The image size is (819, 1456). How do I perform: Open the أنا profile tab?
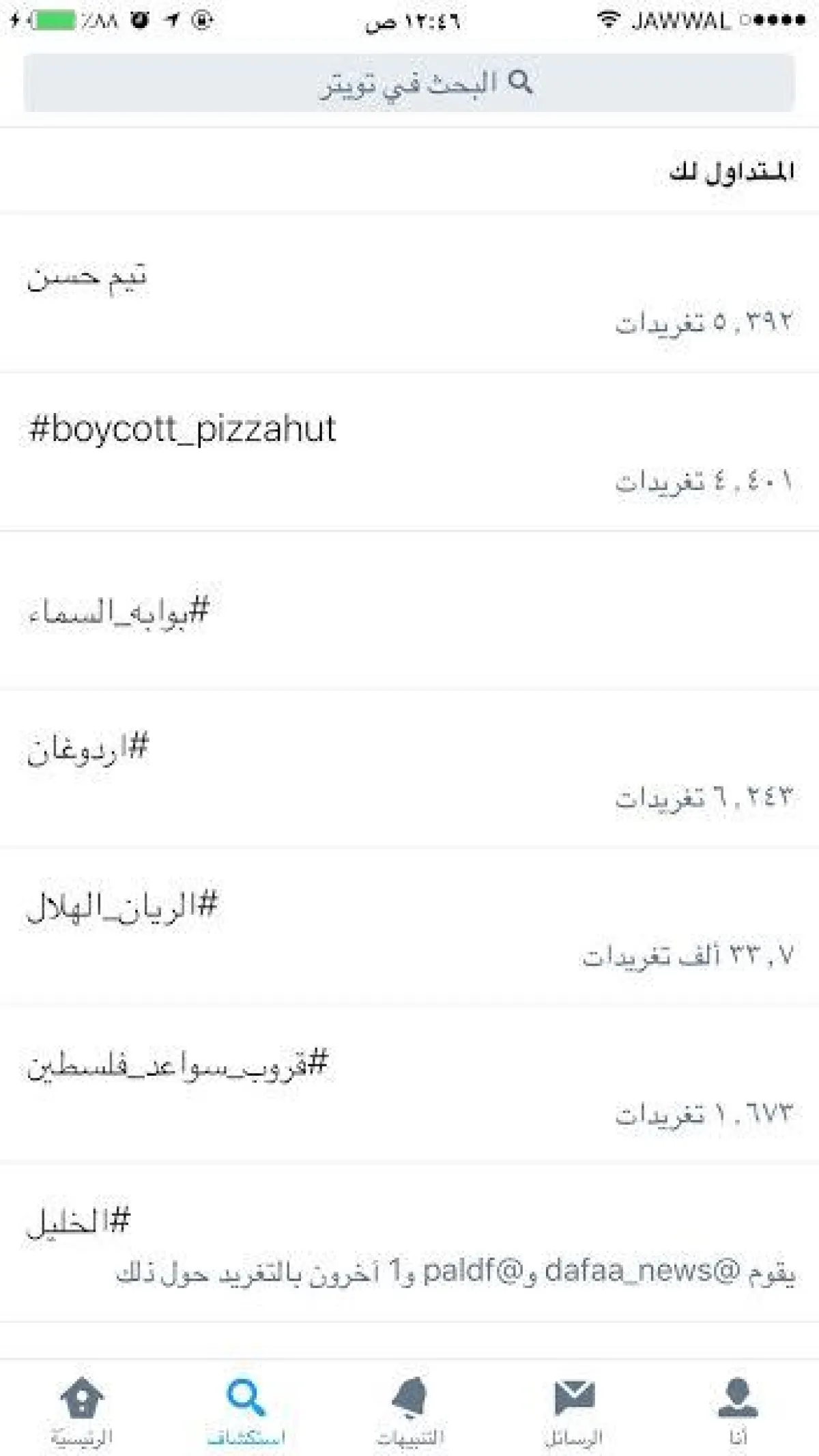(738, 1409)
